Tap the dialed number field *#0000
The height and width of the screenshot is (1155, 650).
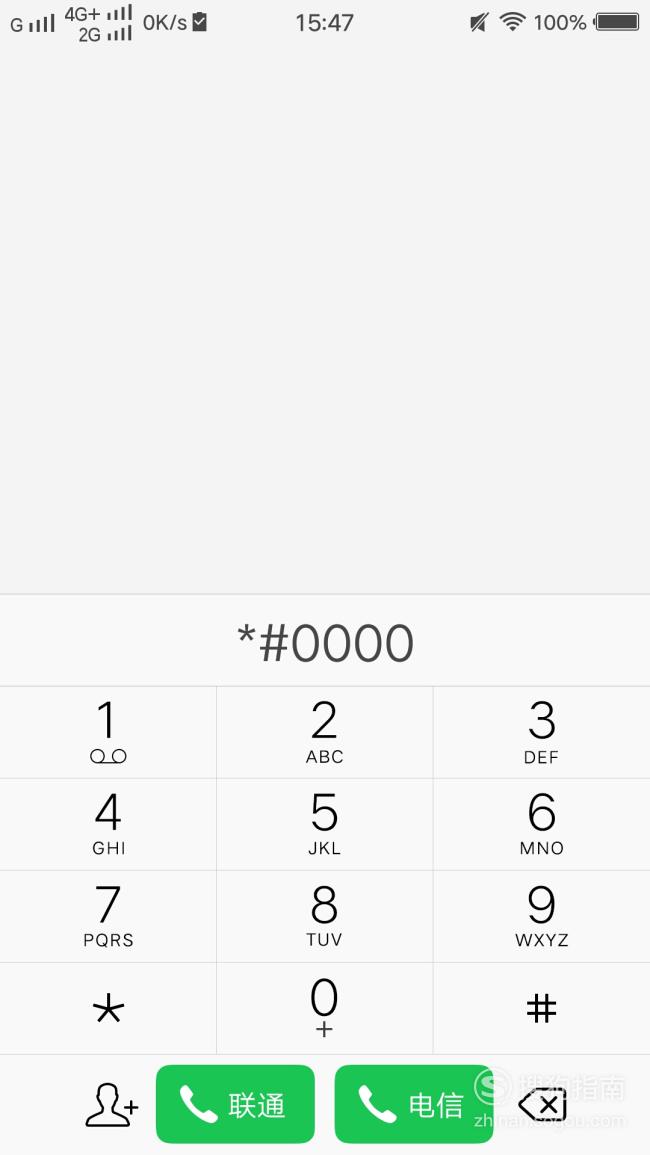coord(325,642)
